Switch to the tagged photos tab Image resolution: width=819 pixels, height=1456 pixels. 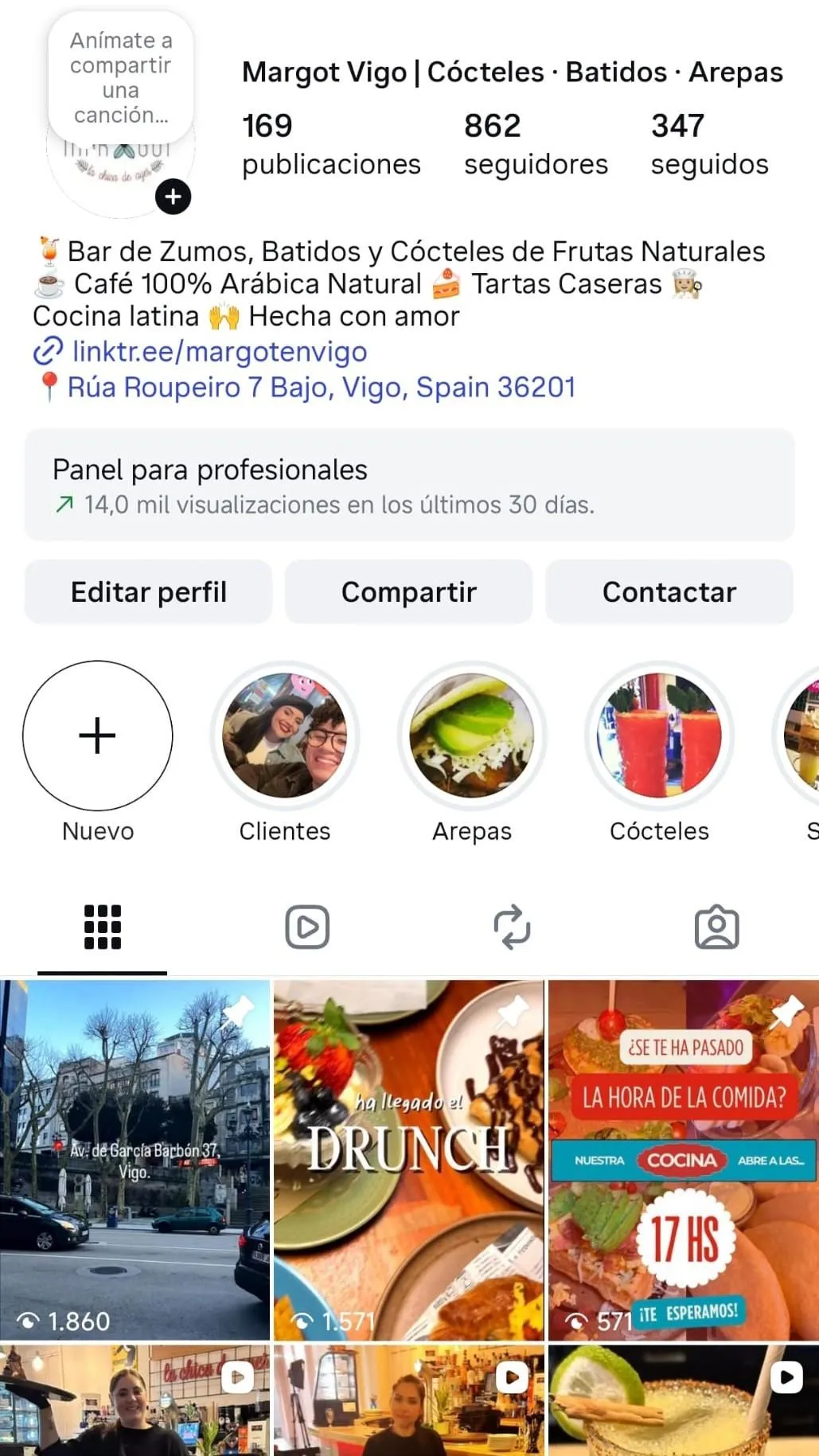(x=716, y=927)
